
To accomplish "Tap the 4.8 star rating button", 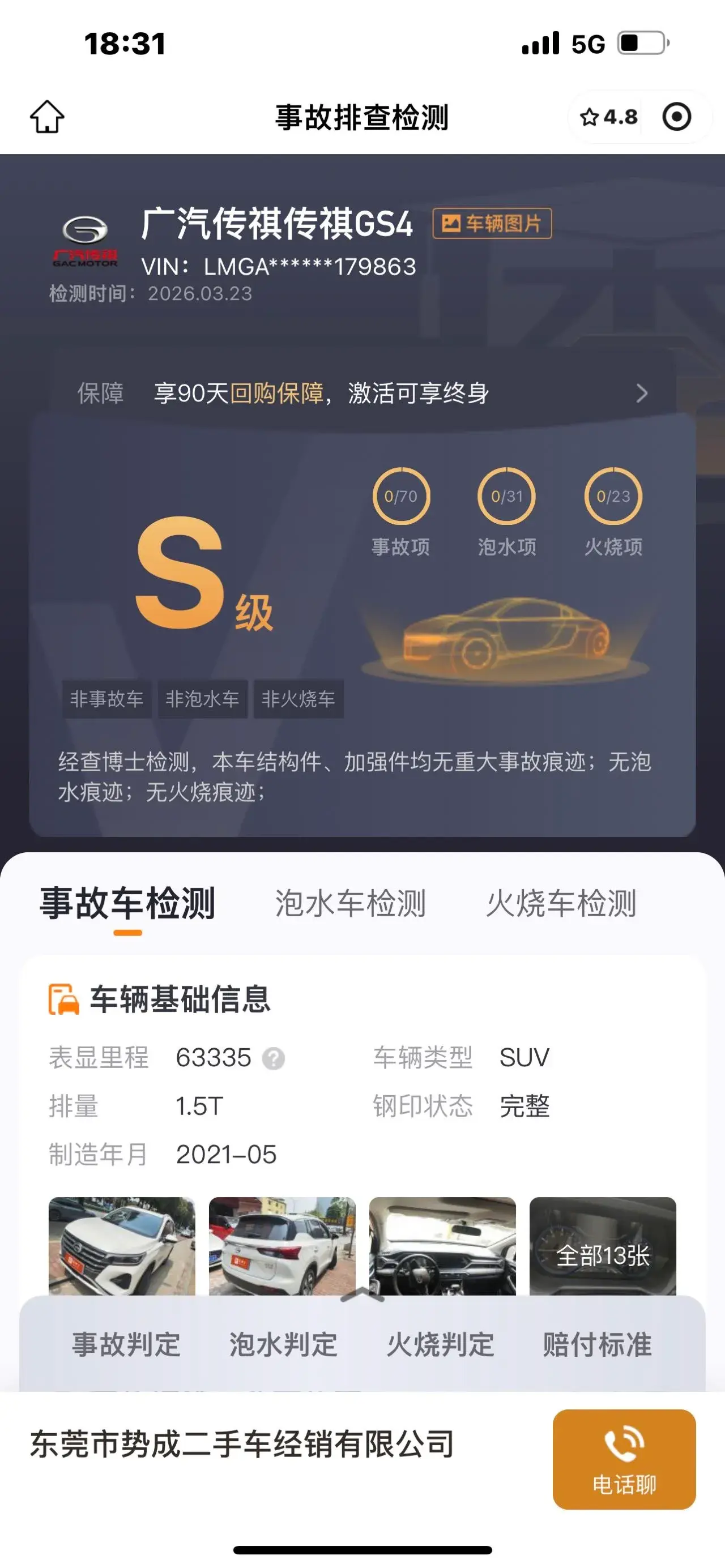I will (608, 117).
